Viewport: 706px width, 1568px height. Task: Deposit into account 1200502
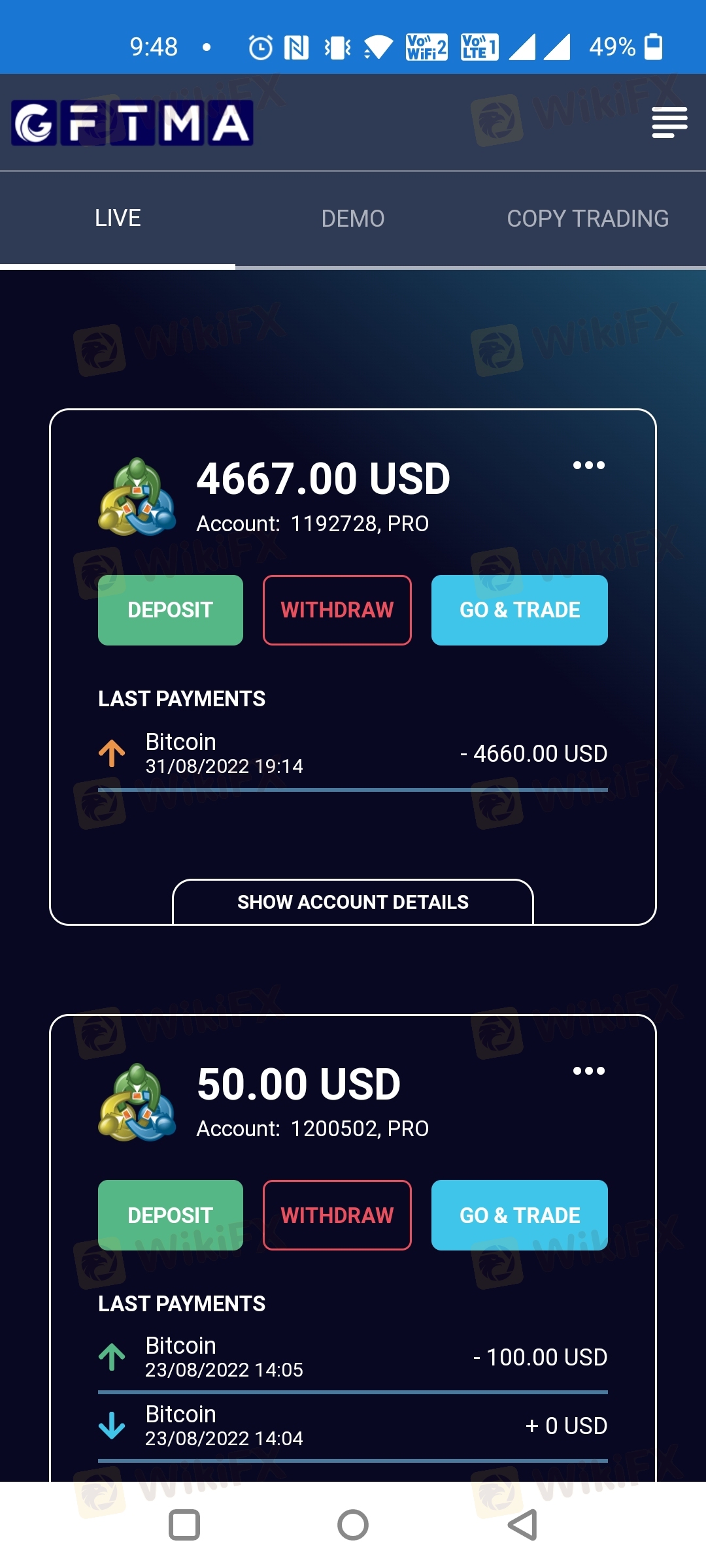(171, 1215)
